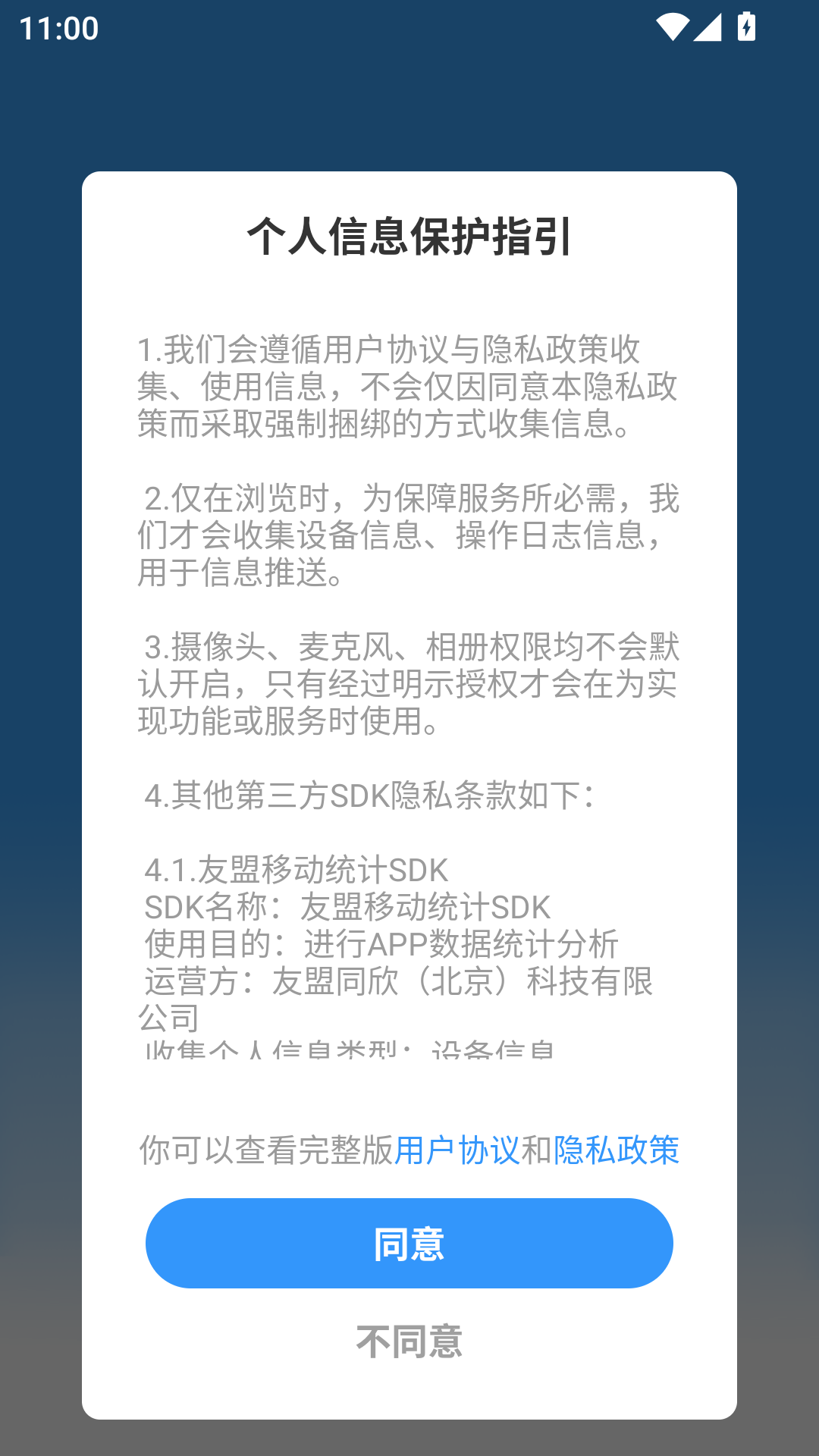Tap the 同意 agree button
Viewport: 819px width, 1456px height.
[409, 1244]
